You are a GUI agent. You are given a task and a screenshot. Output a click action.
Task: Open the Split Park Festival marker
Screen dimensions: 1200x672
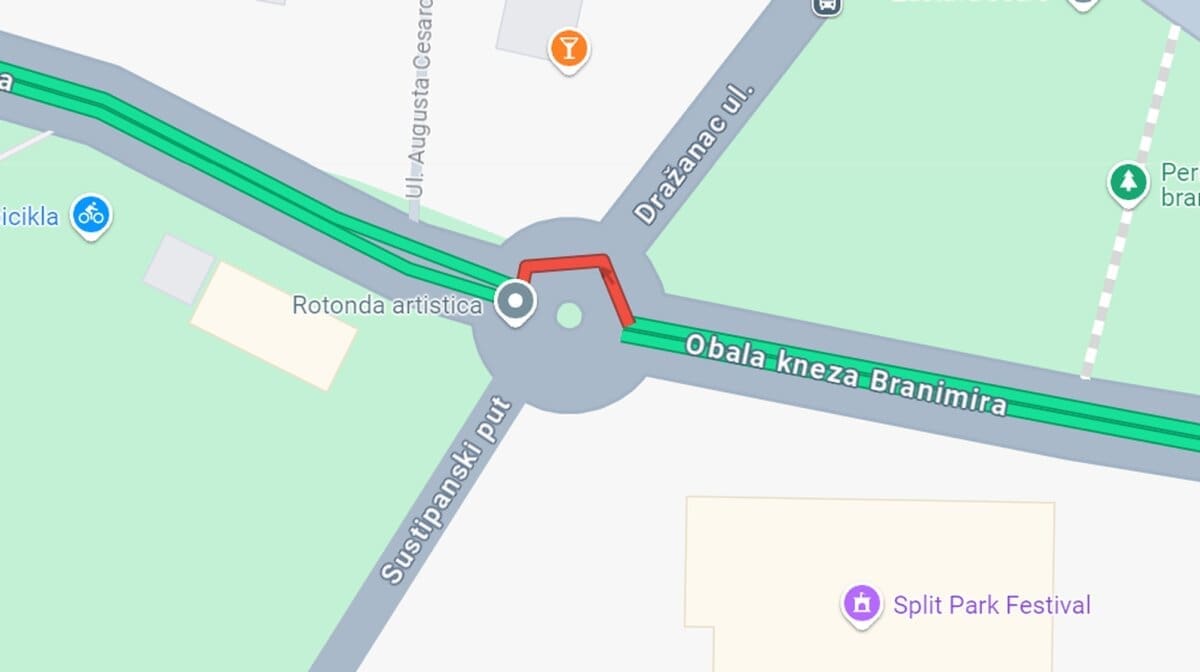point(860,604)
